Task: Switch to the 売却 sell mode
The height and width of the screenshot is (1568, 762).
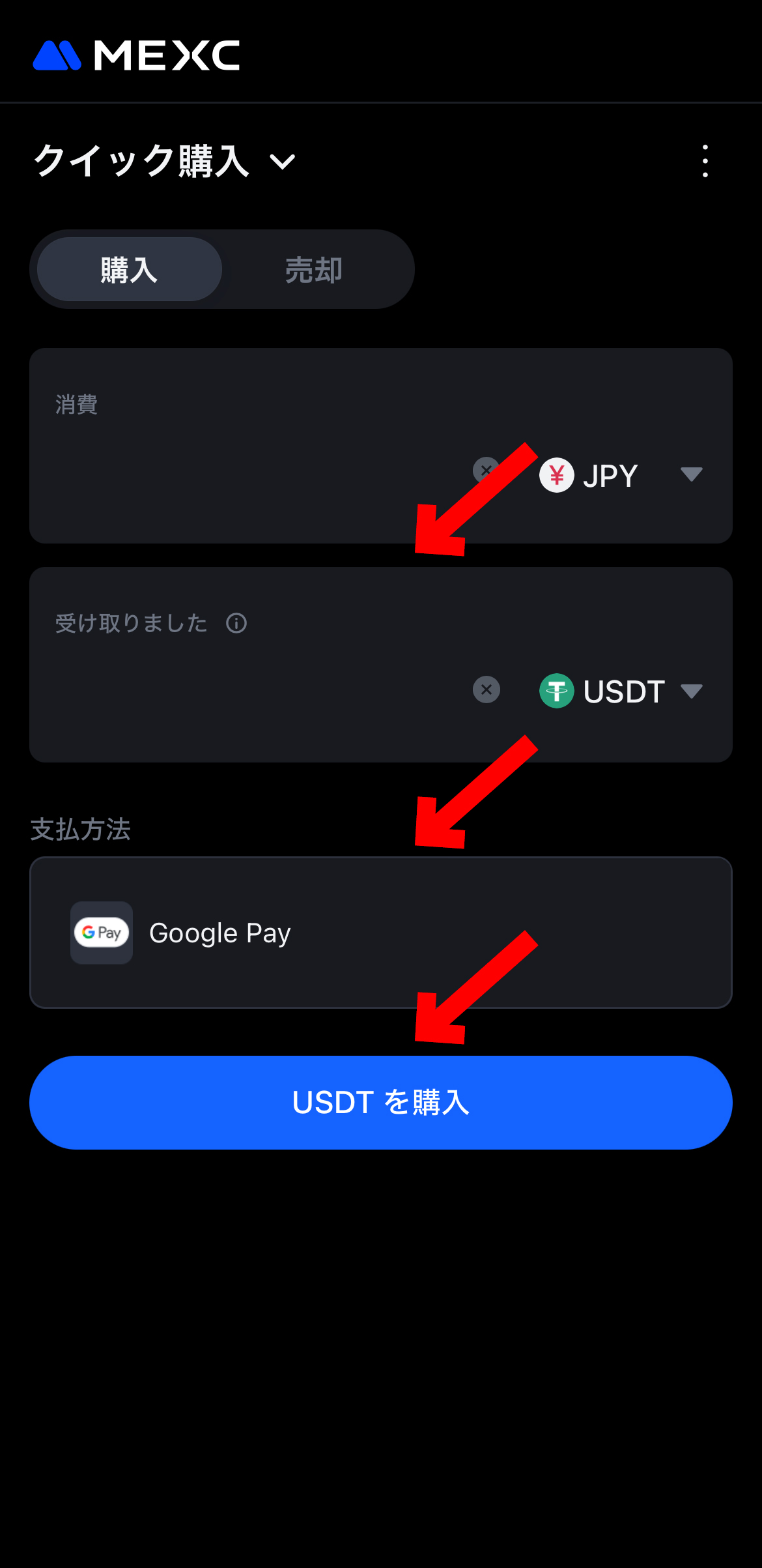Action: click(x=313, y=269)
